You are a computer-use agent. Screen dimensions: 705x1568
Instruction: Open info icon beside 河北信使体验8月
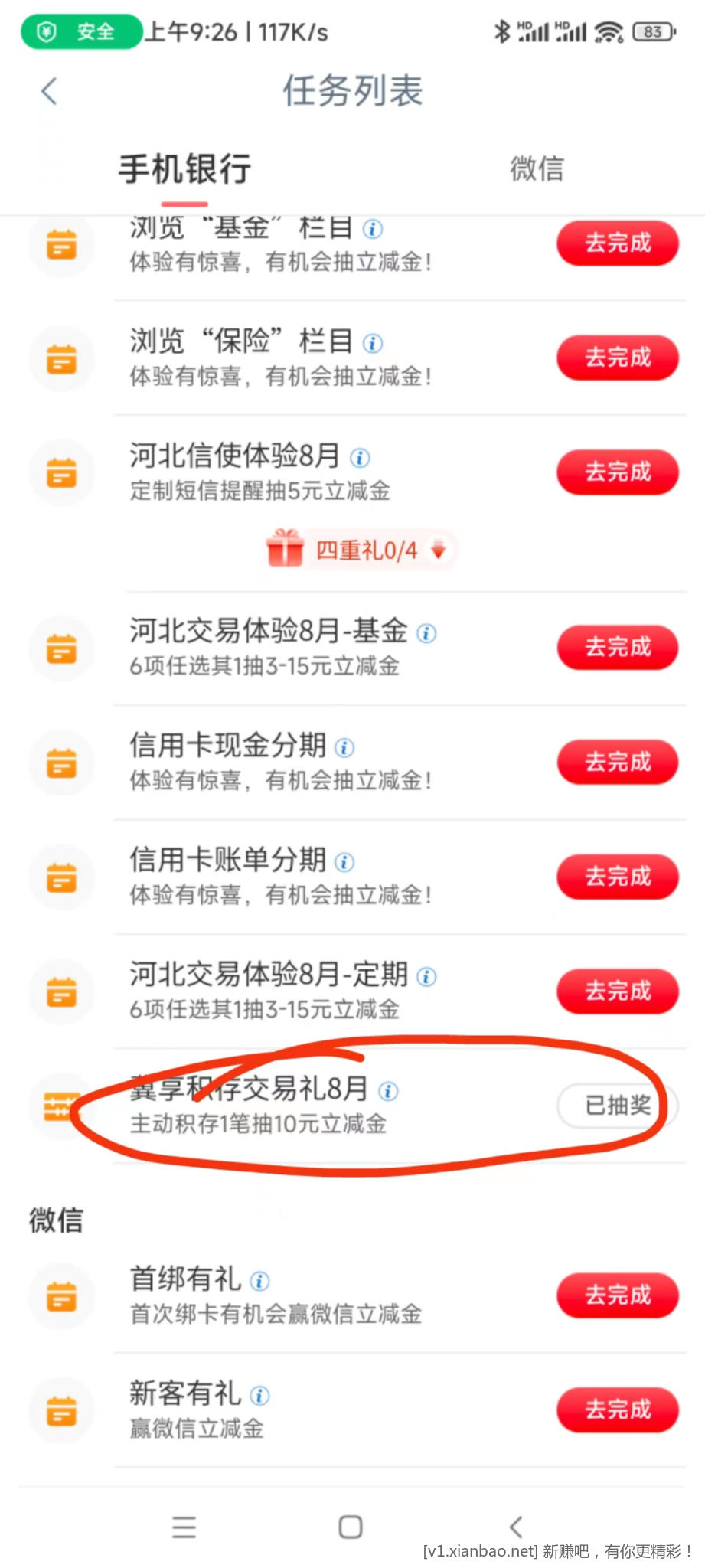[x=360, y=458]
